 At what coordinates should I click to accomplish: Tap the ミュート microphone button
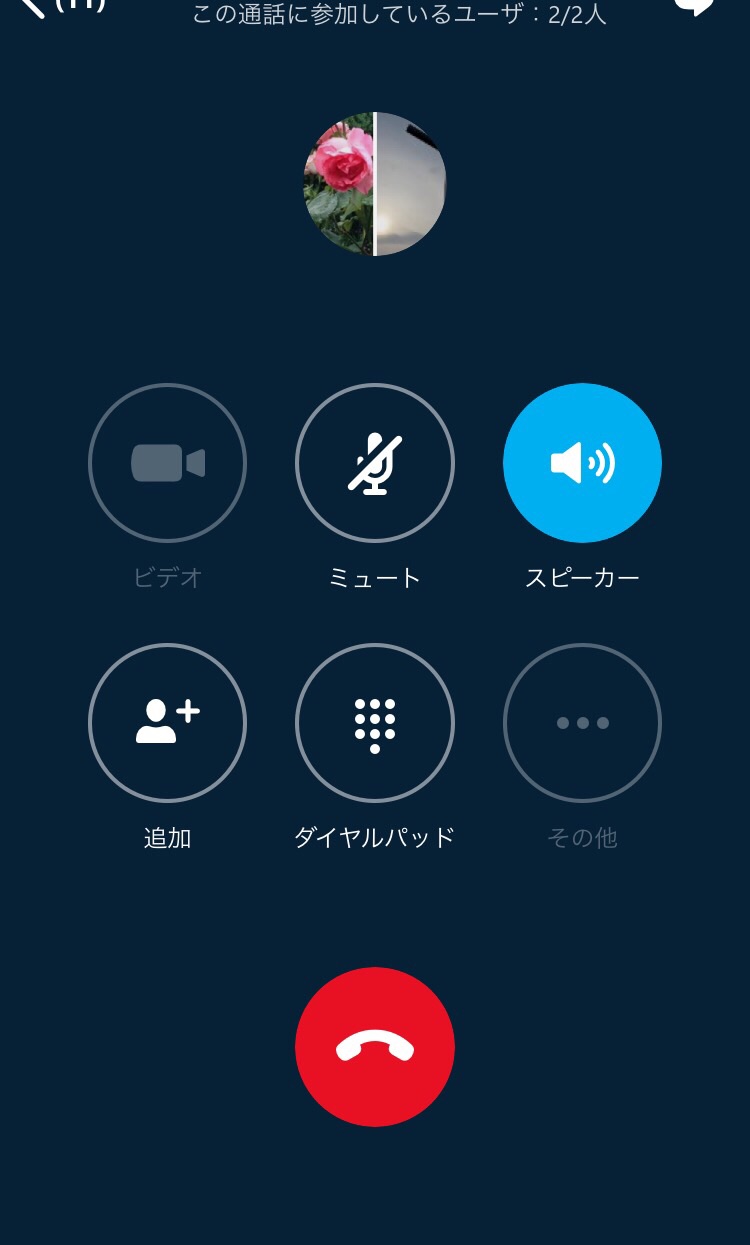click(x=375, y=464)
